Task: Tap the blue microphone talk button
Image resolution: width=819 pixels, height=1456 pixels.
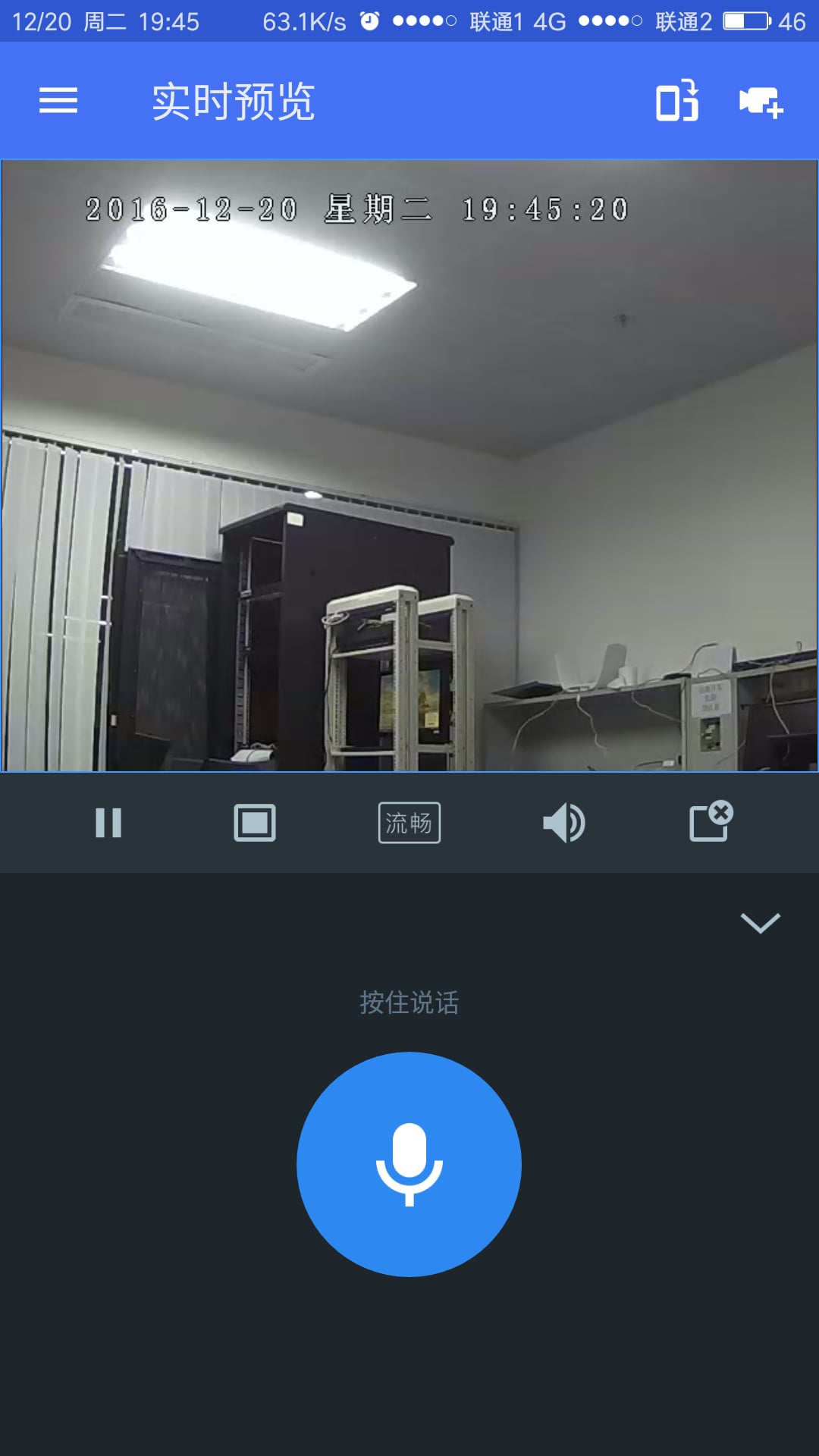Action: (x=409, y=1163)
